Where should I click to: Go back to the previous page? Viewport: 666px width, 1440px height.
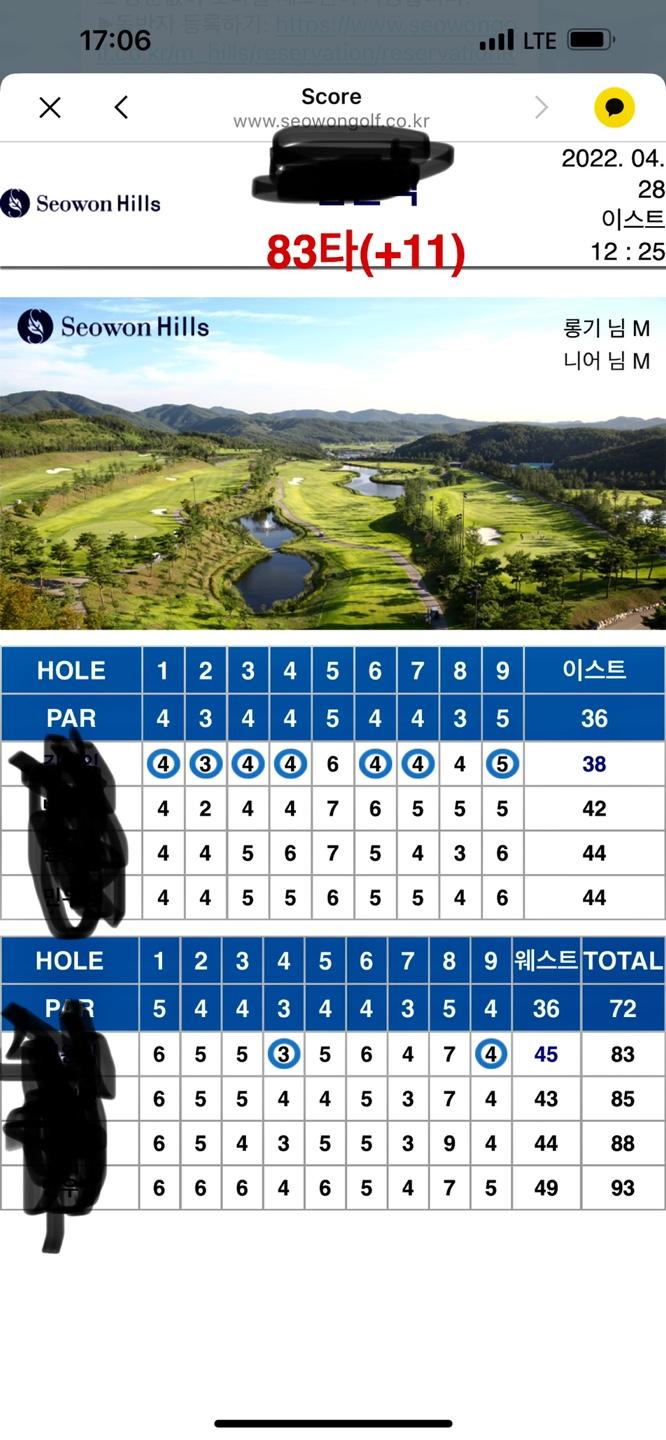click(x=121, y=108)
